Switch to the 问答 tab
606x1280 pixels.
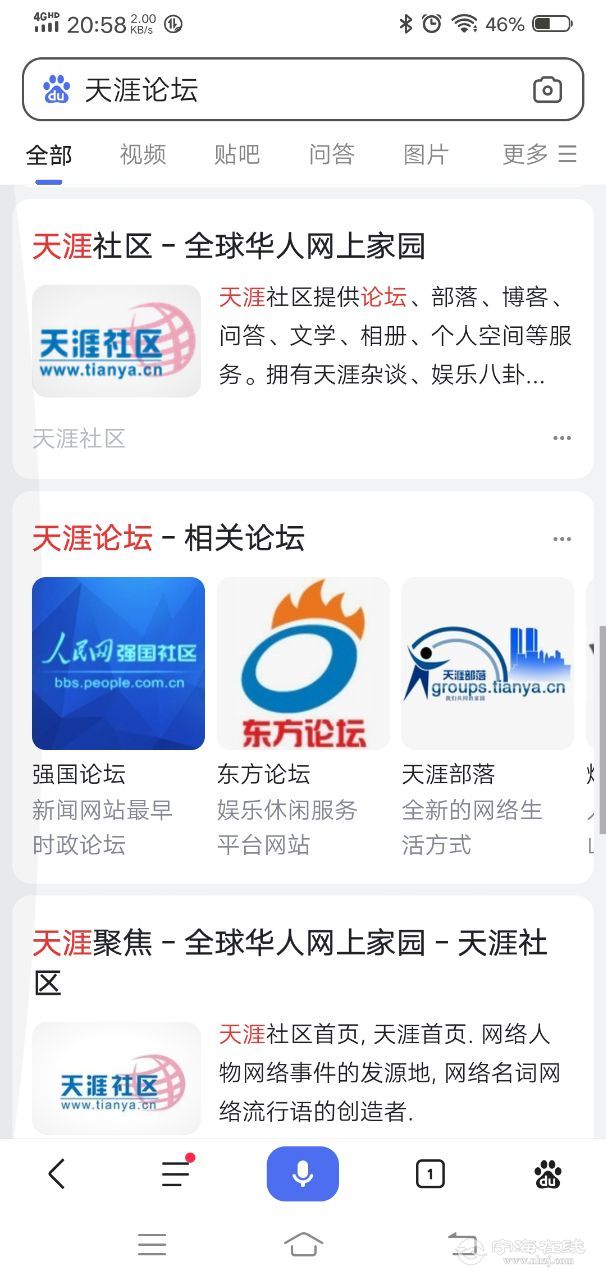point(332,154)
